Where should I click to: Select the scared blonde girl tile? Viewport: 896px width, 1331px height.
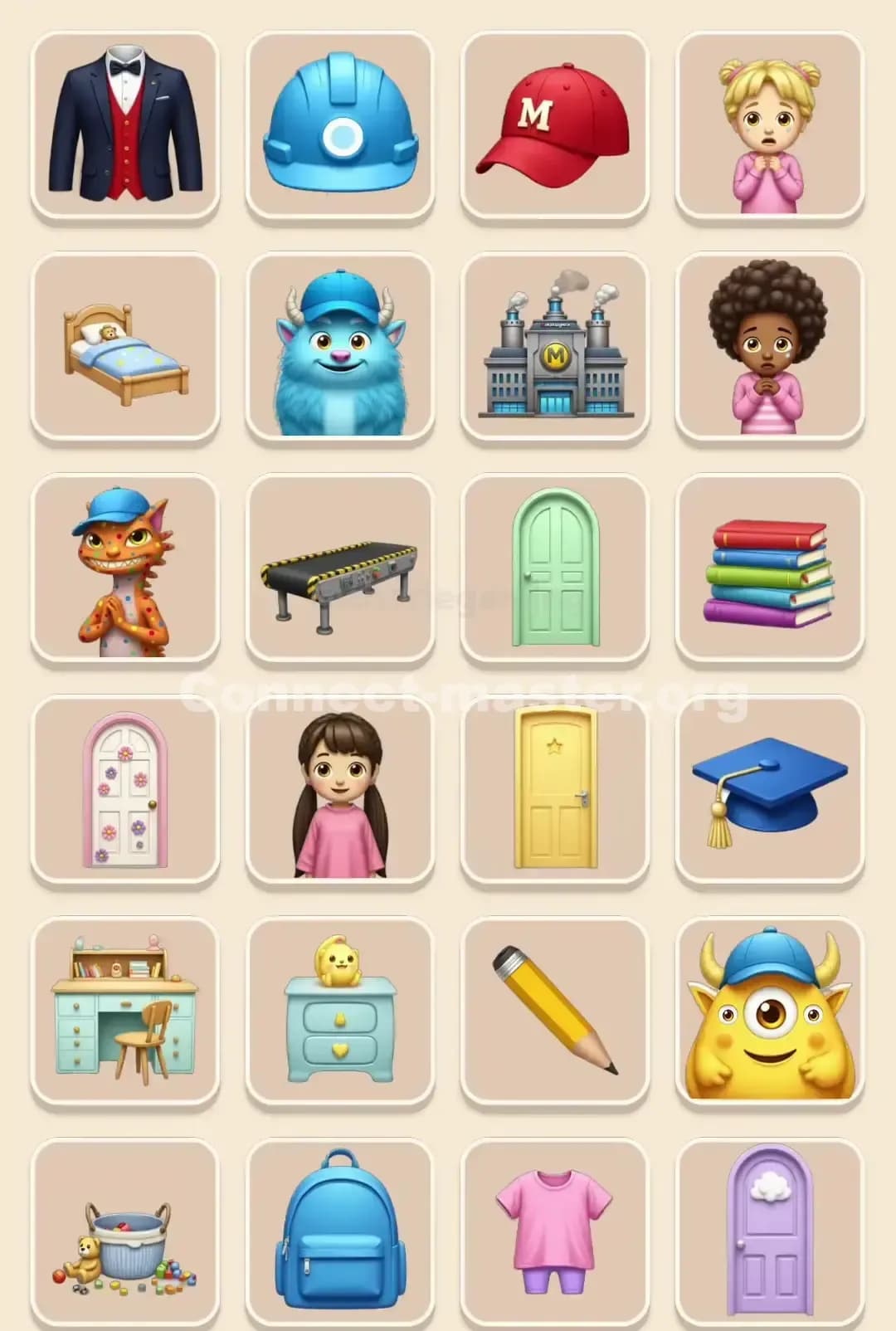pyautogui.click(x=770, y=125)
